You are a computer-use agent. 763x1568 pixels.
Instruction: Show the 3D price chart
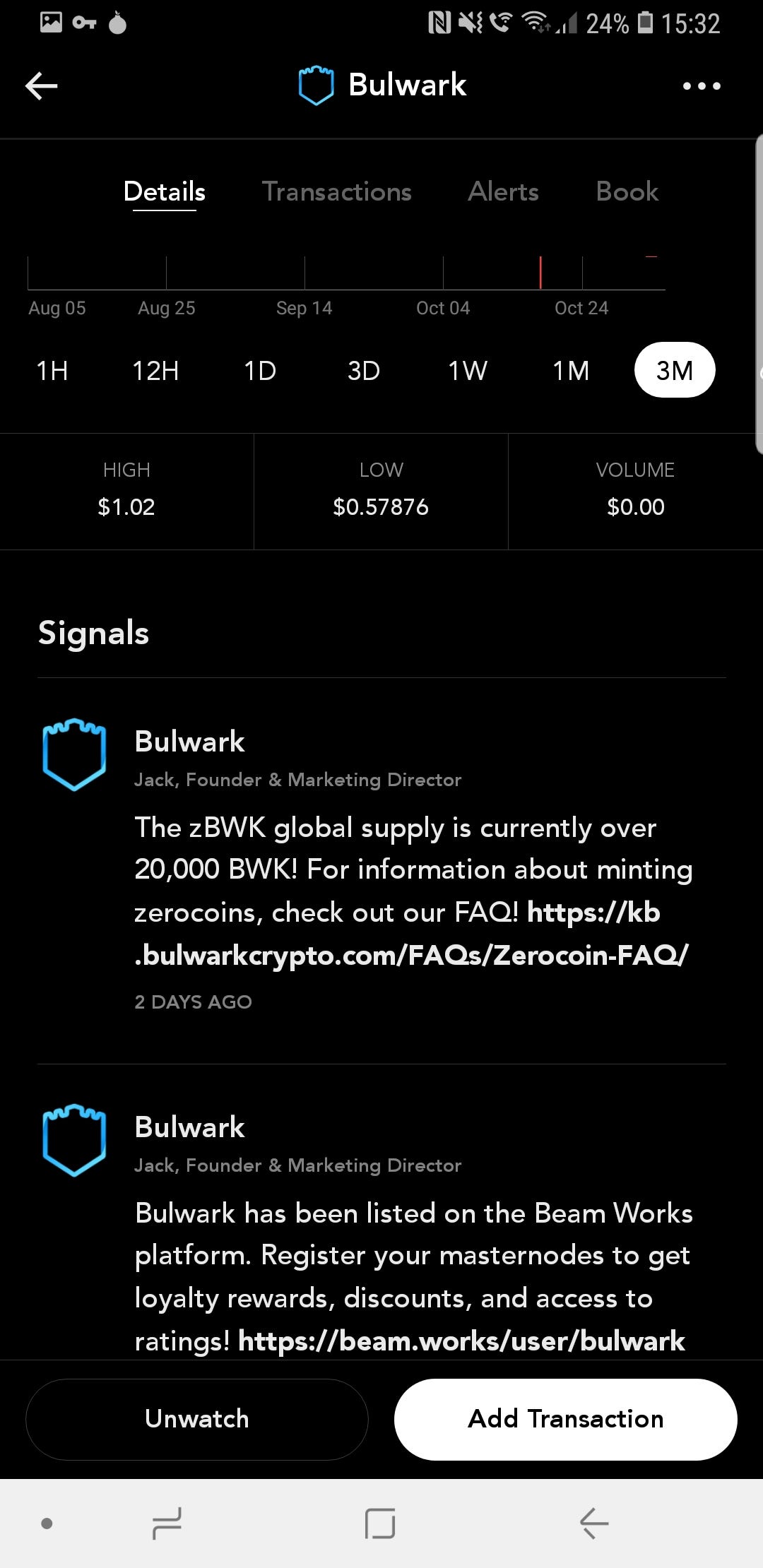(x=363, y=370)
